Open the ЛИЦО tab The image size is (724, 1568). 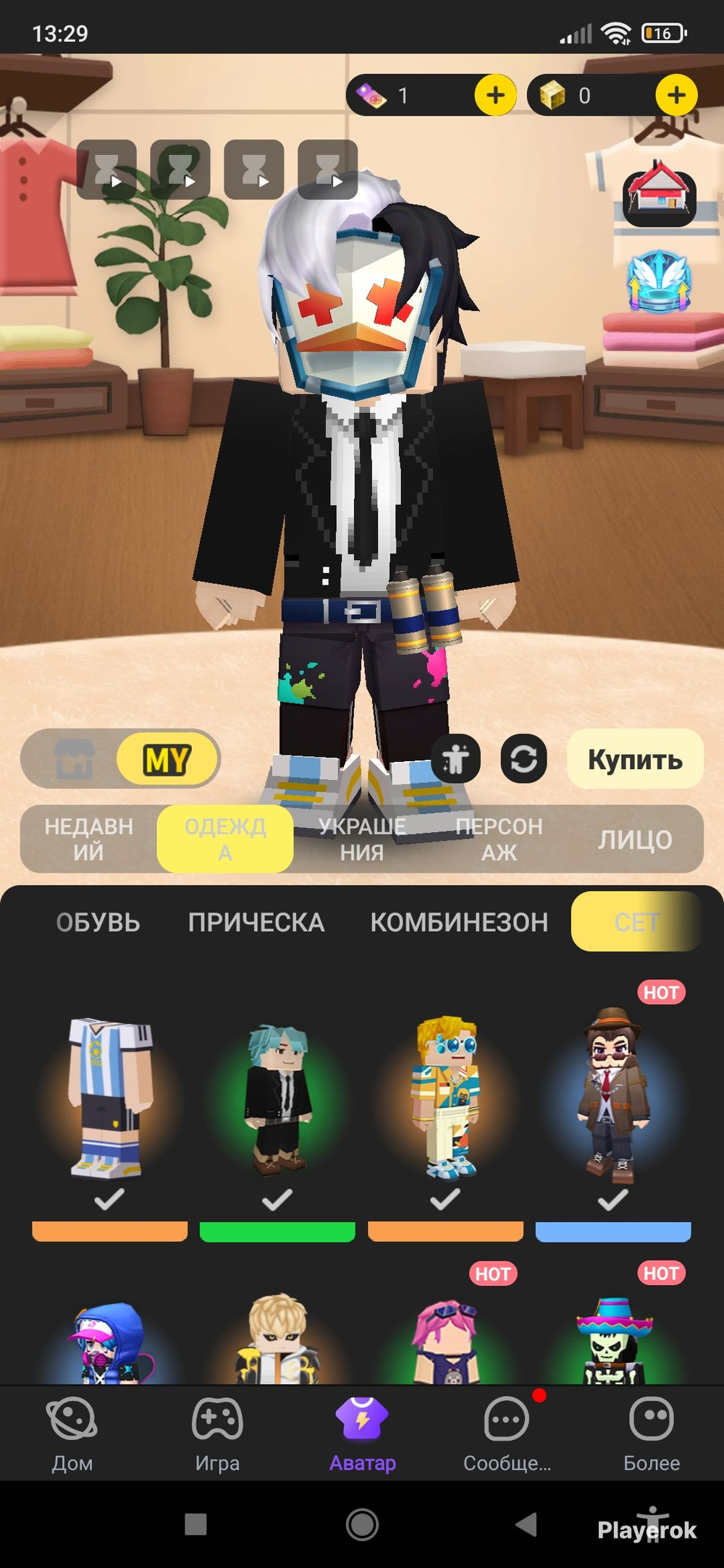point(635,839)
